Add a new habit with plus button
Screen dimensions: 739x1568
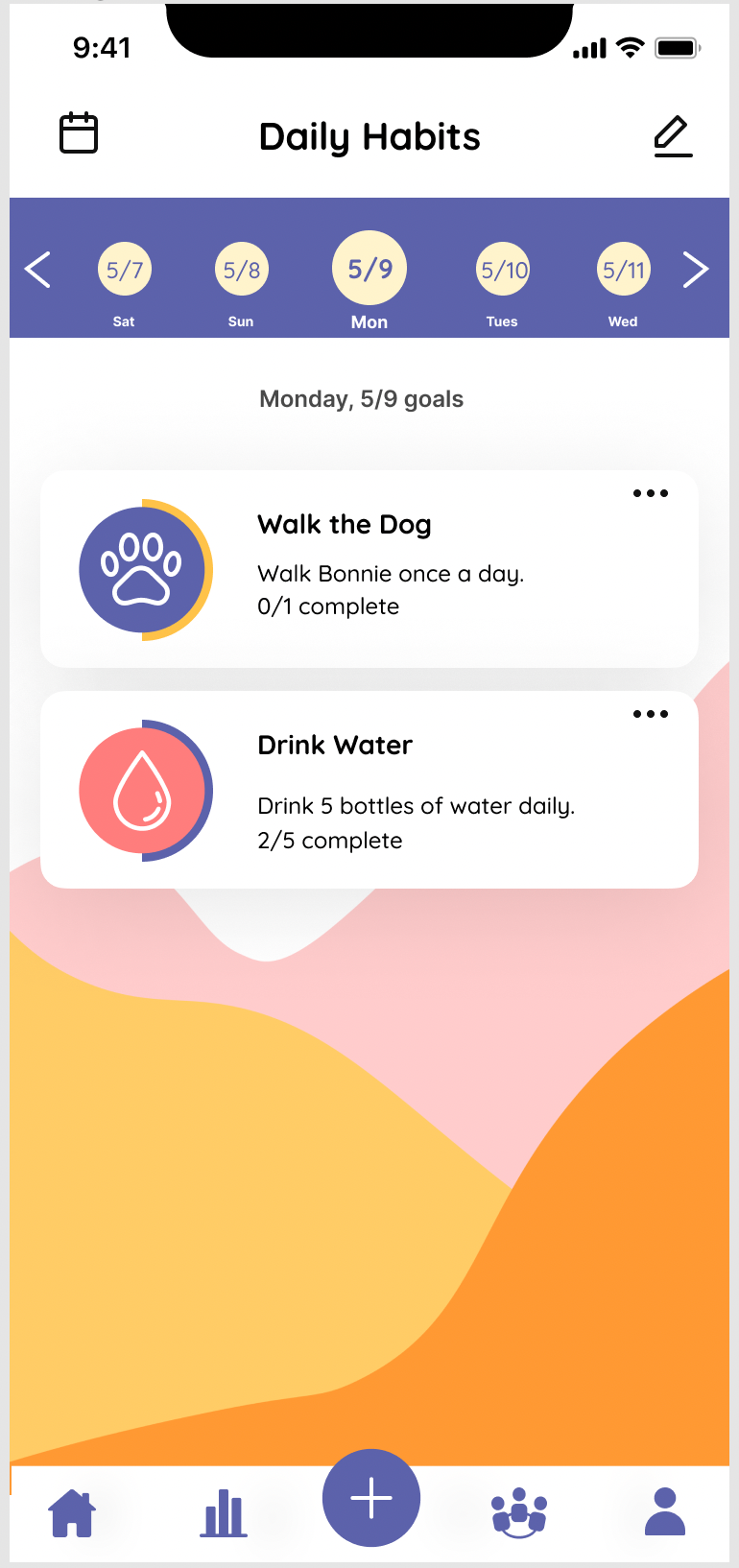(371, 1498)
